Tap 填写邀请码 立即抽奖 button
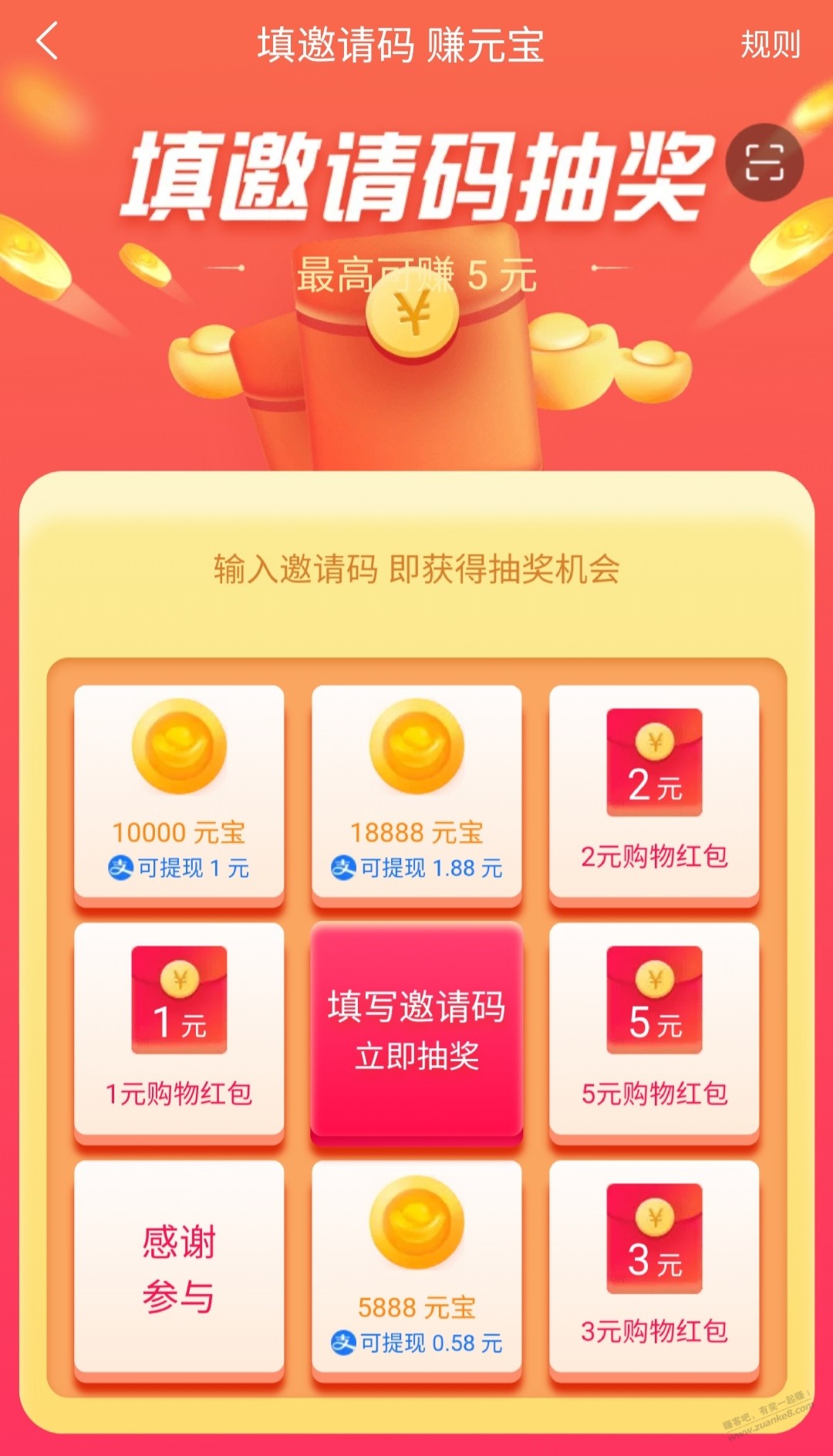Screen dimensions: 833x1456 pyautogui.click(x=416, y=1030)
